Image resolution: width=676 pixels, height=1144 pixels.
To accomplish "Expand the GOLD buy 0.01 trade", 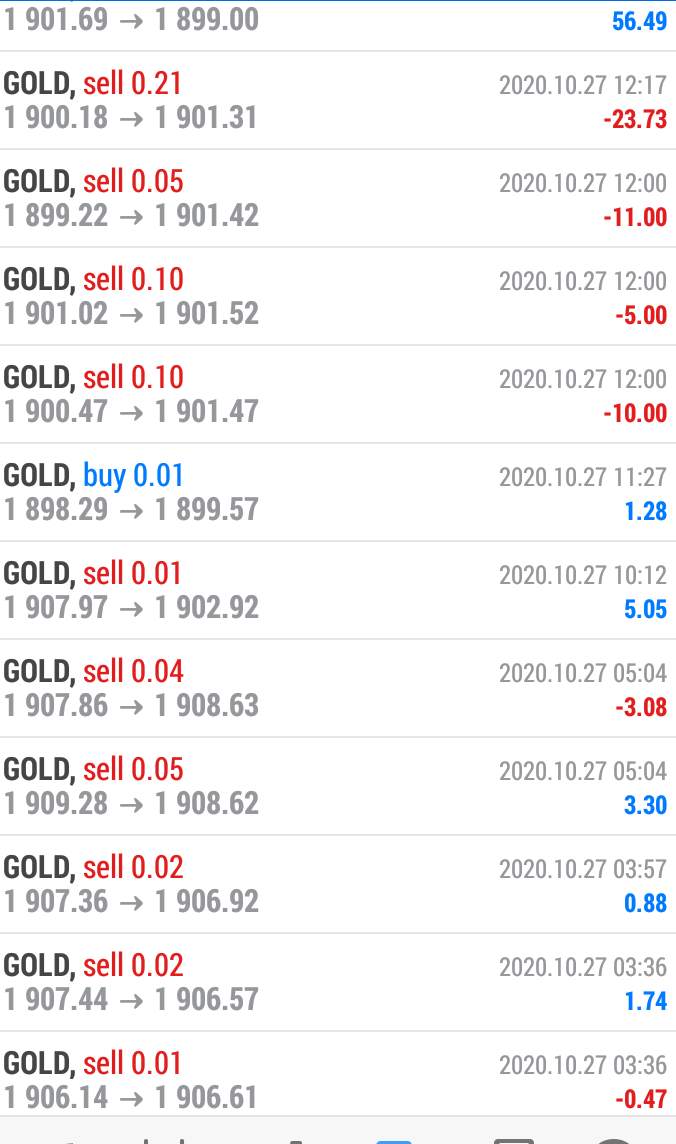I will pyautogui.click(x=338, y=492).
